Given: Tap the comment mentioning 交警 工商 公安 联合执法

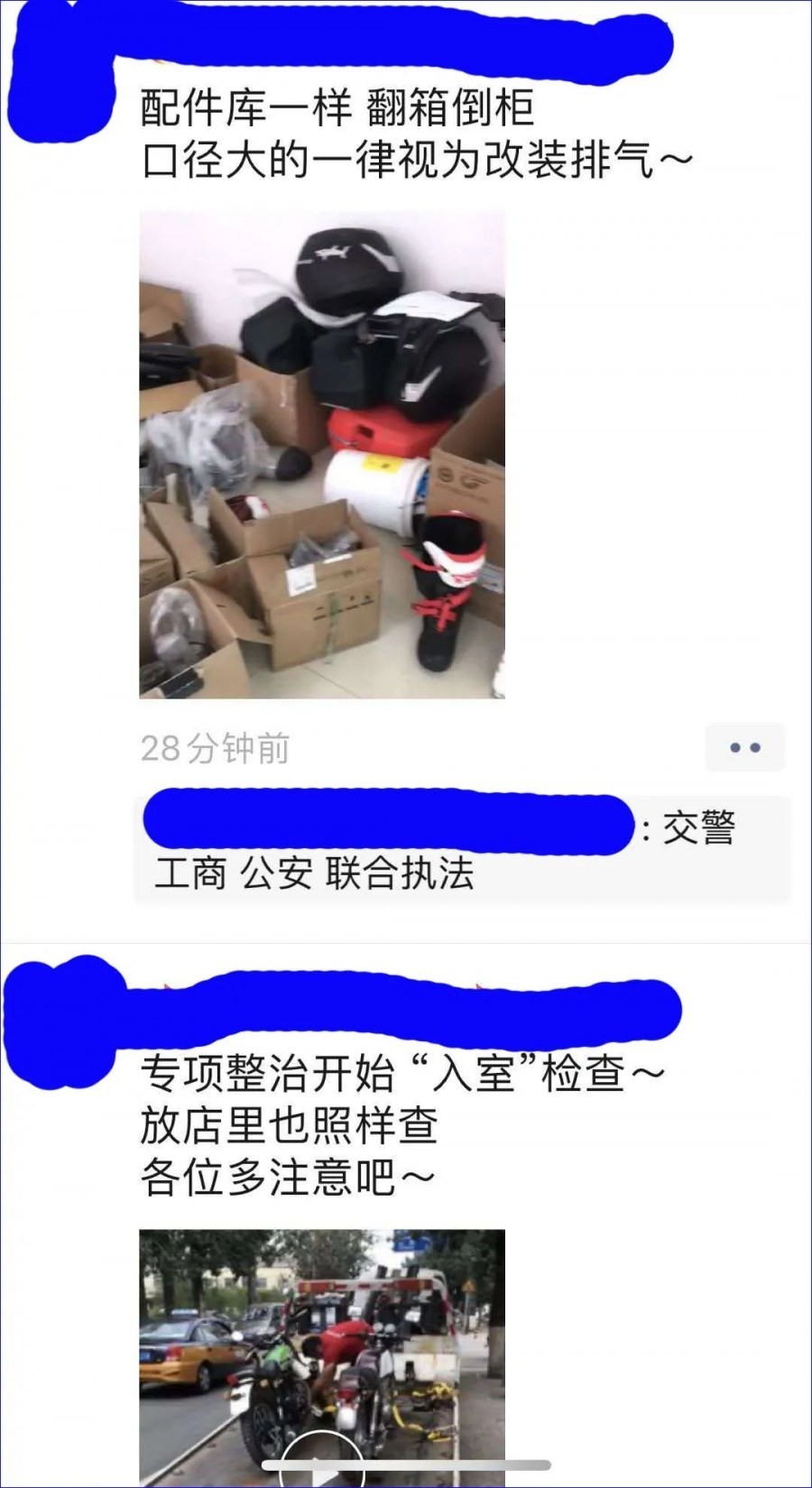Looking at the screenshot, I should [x=460, y=850].
